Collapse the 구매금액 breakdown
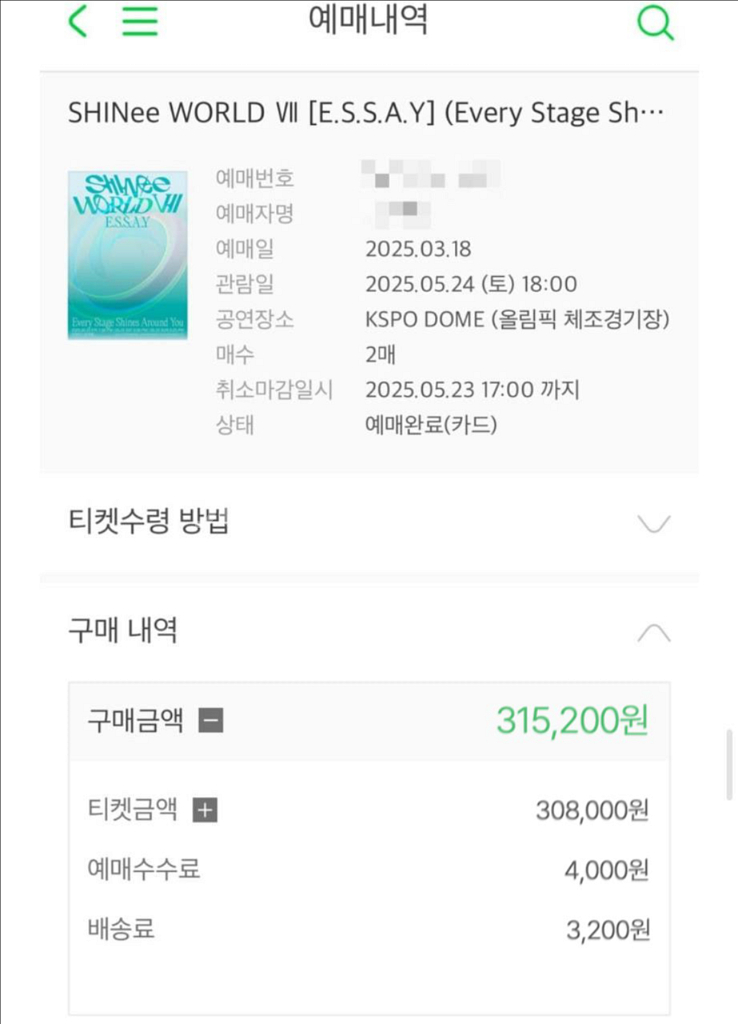The height and width of the screenshot is (1024, 738). [x=210, y=720]
